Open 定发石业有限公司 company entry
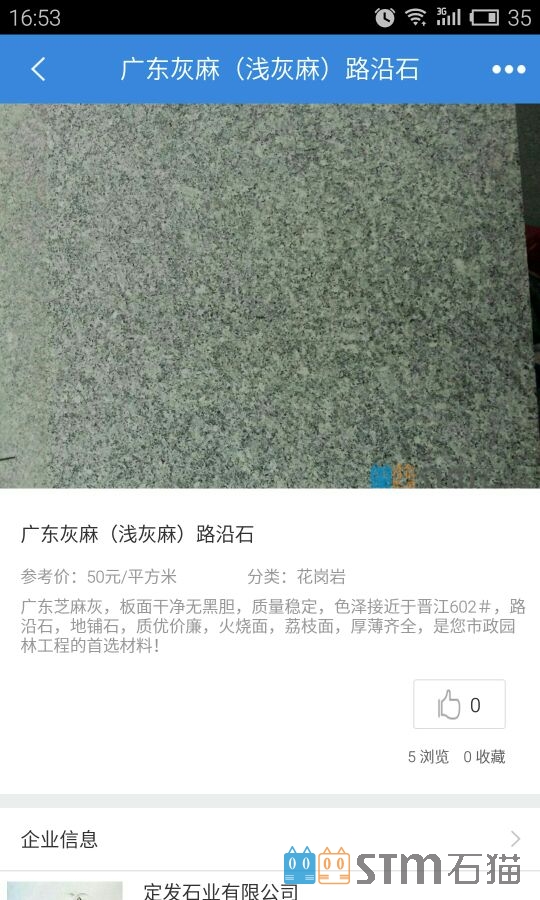540x900 pixels. click(220, 891)
